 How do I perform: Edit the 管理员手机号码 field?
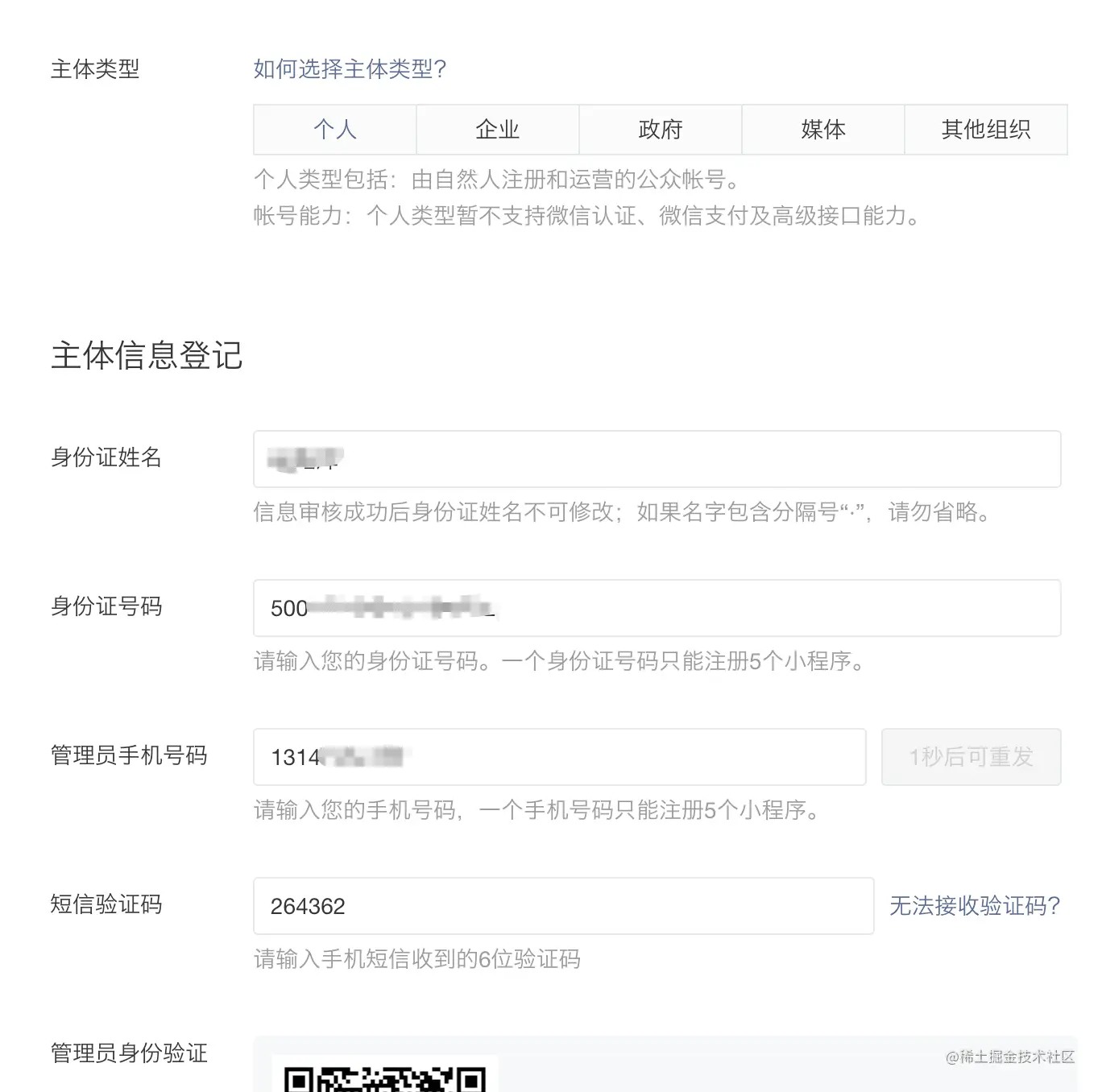pos(560,757)
